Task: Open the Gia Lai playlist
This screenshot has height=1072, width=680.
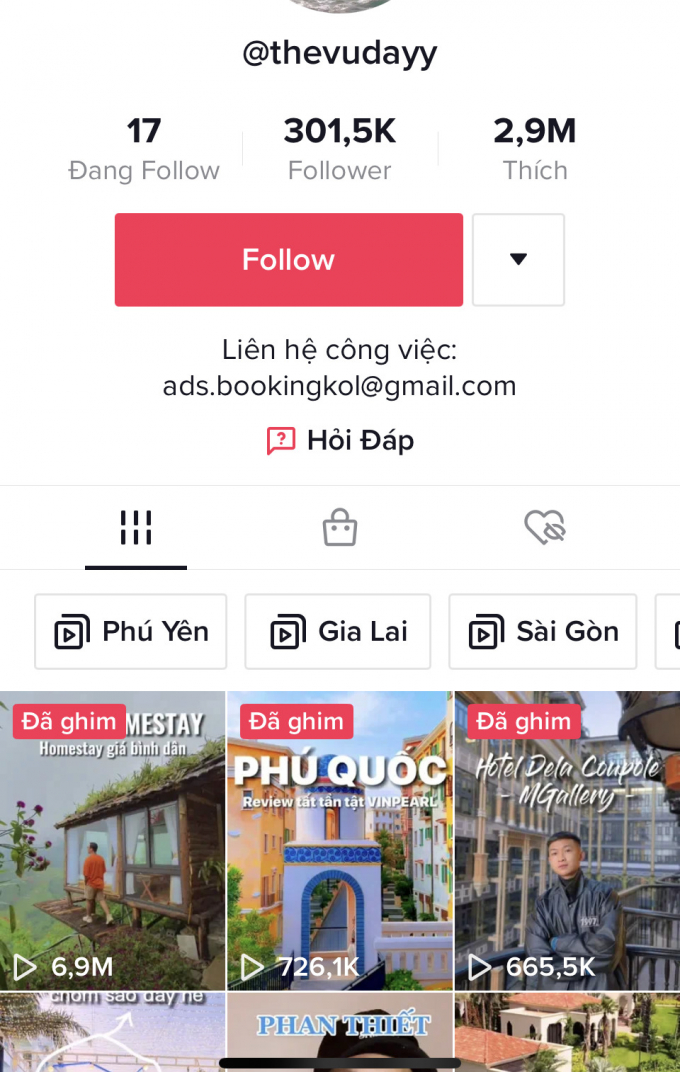Action: pyautogui.click(x=338, y=632)
